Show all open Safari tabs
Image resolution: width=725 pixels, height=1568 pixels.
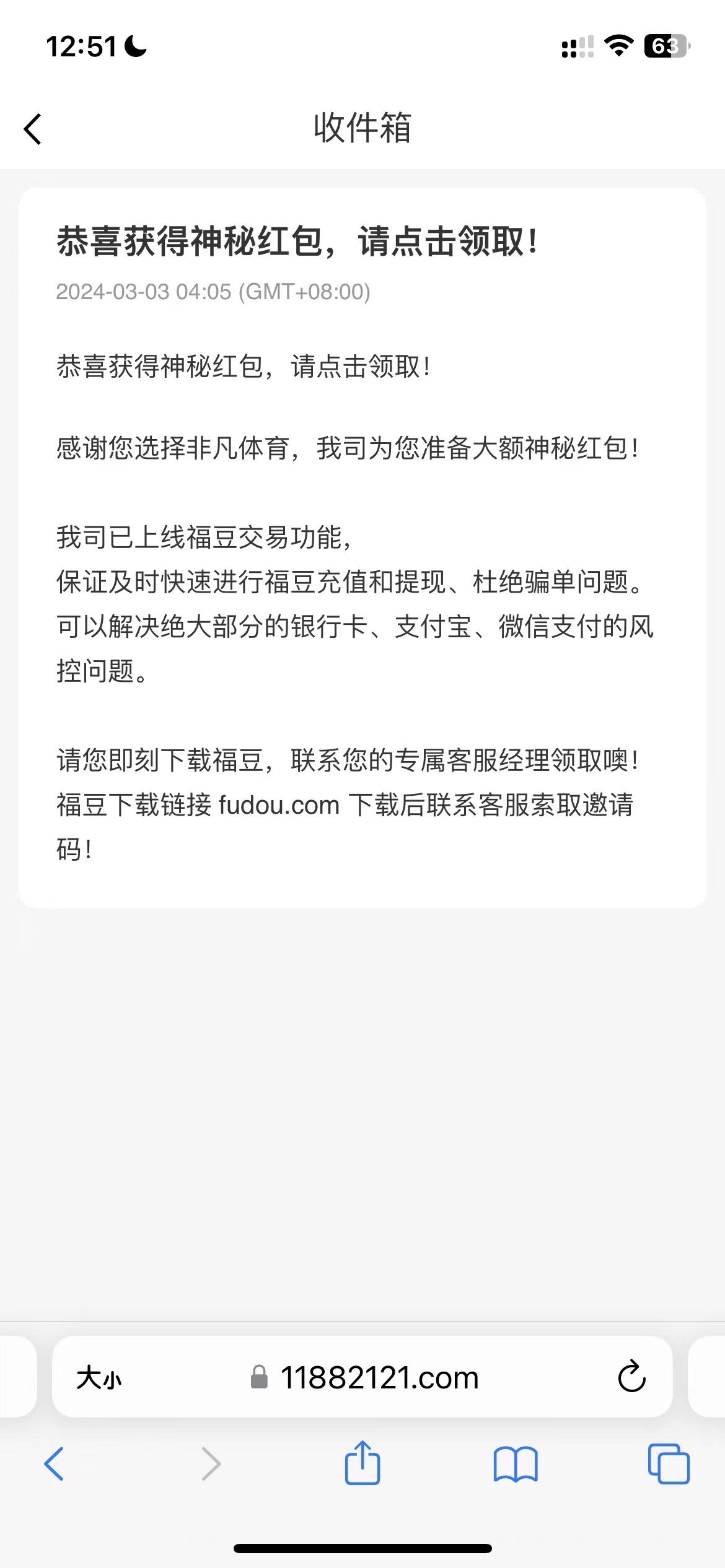click(668, 1464)
